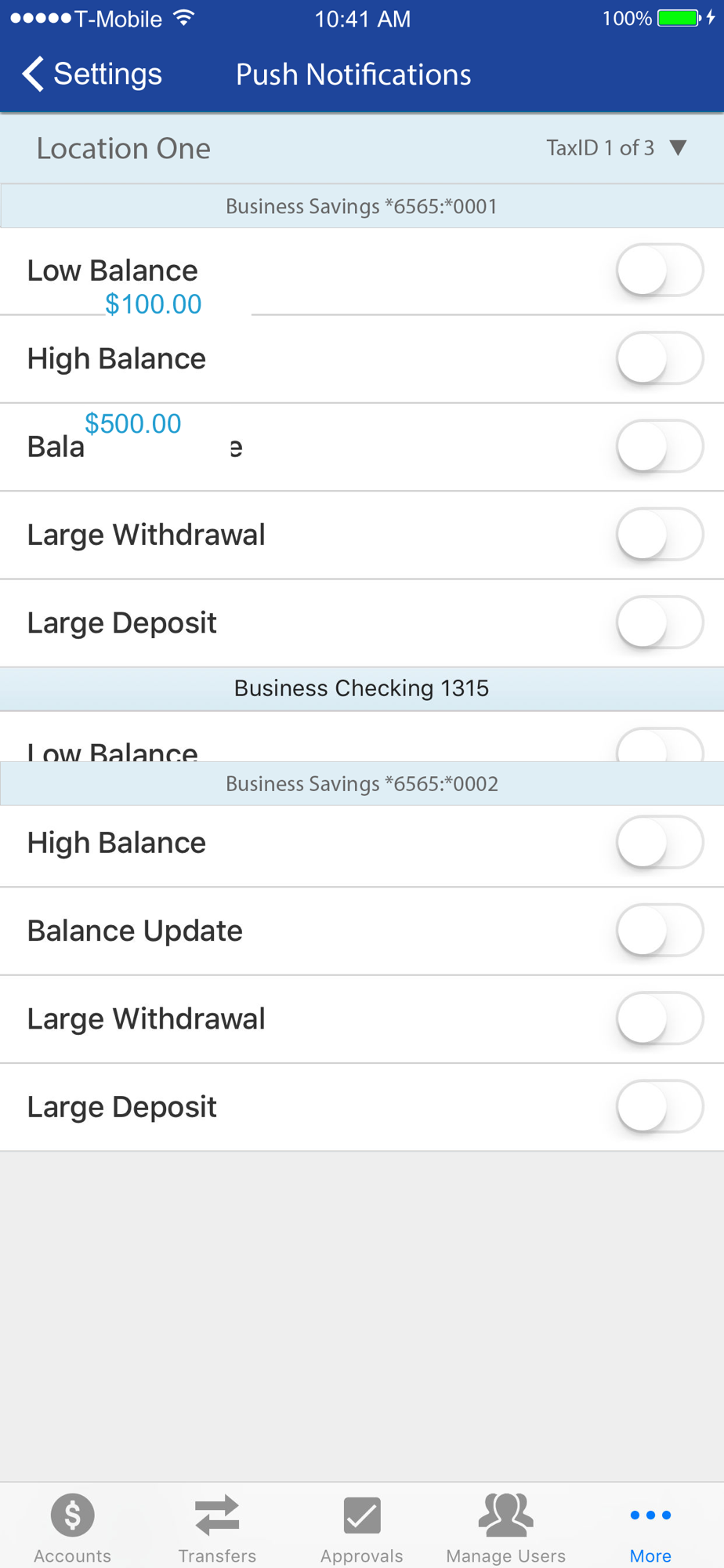Select the More tab
This screenshot has width=724, height=1568.
coord(650,1526)
